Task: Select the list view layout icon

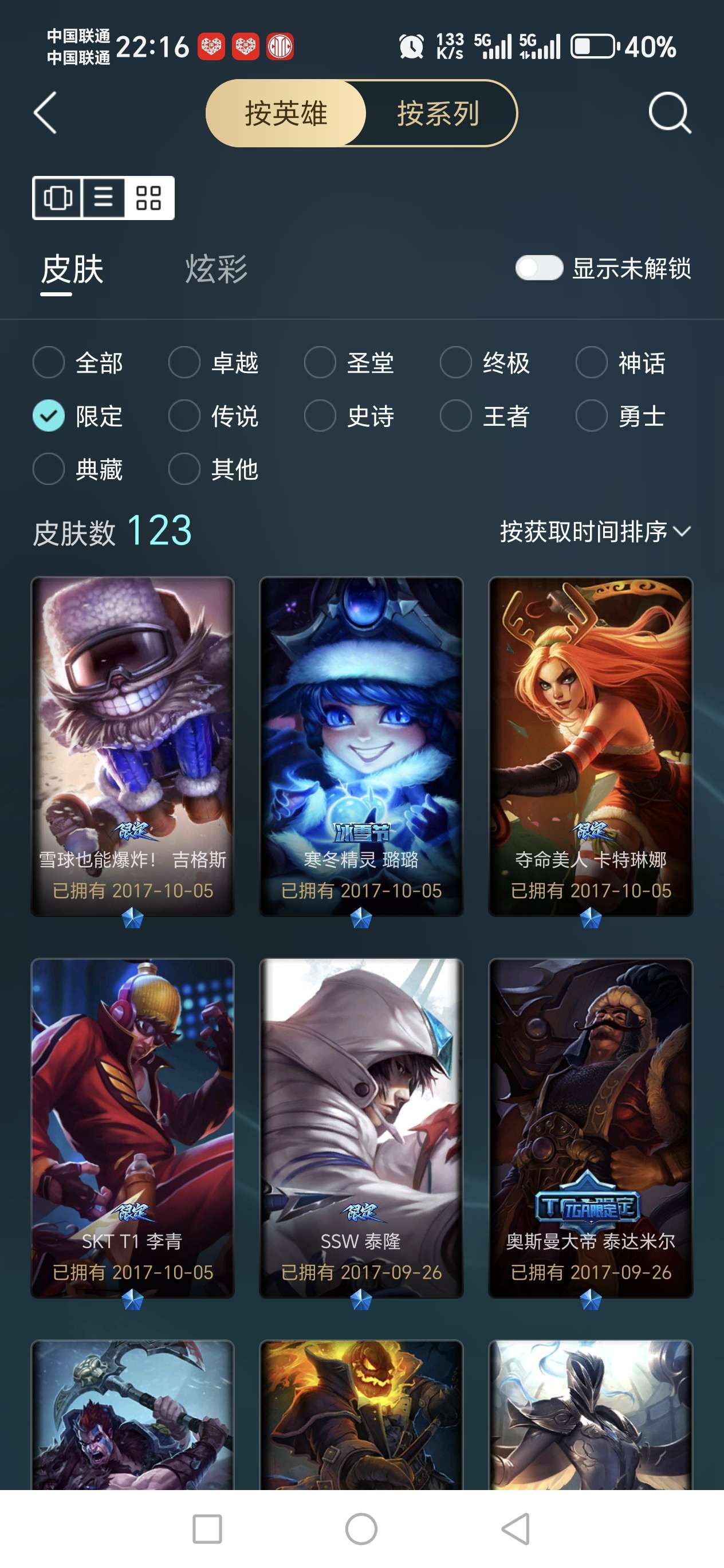Action: (x=103, y=198)
